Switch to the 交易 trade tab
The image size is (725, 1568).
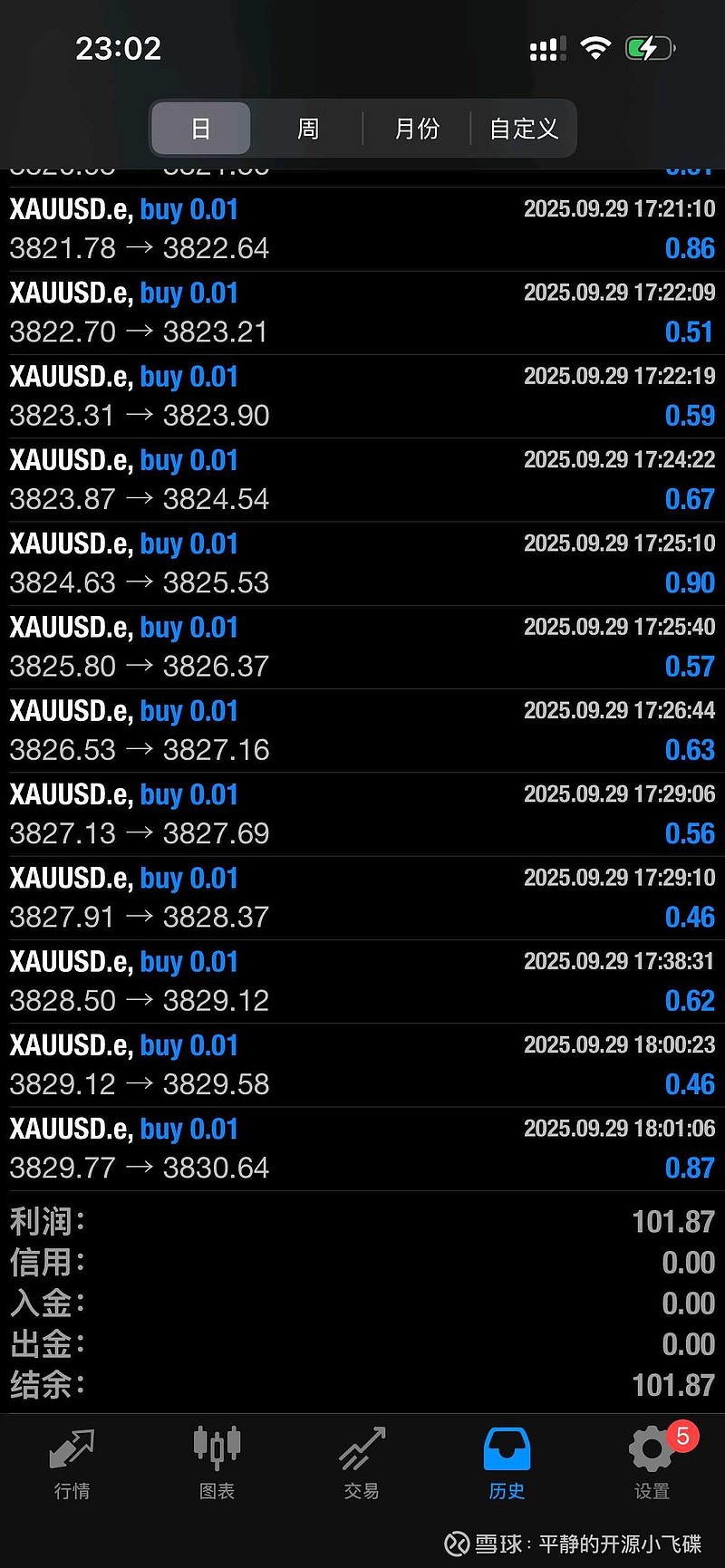click(x=362, y=1464)
